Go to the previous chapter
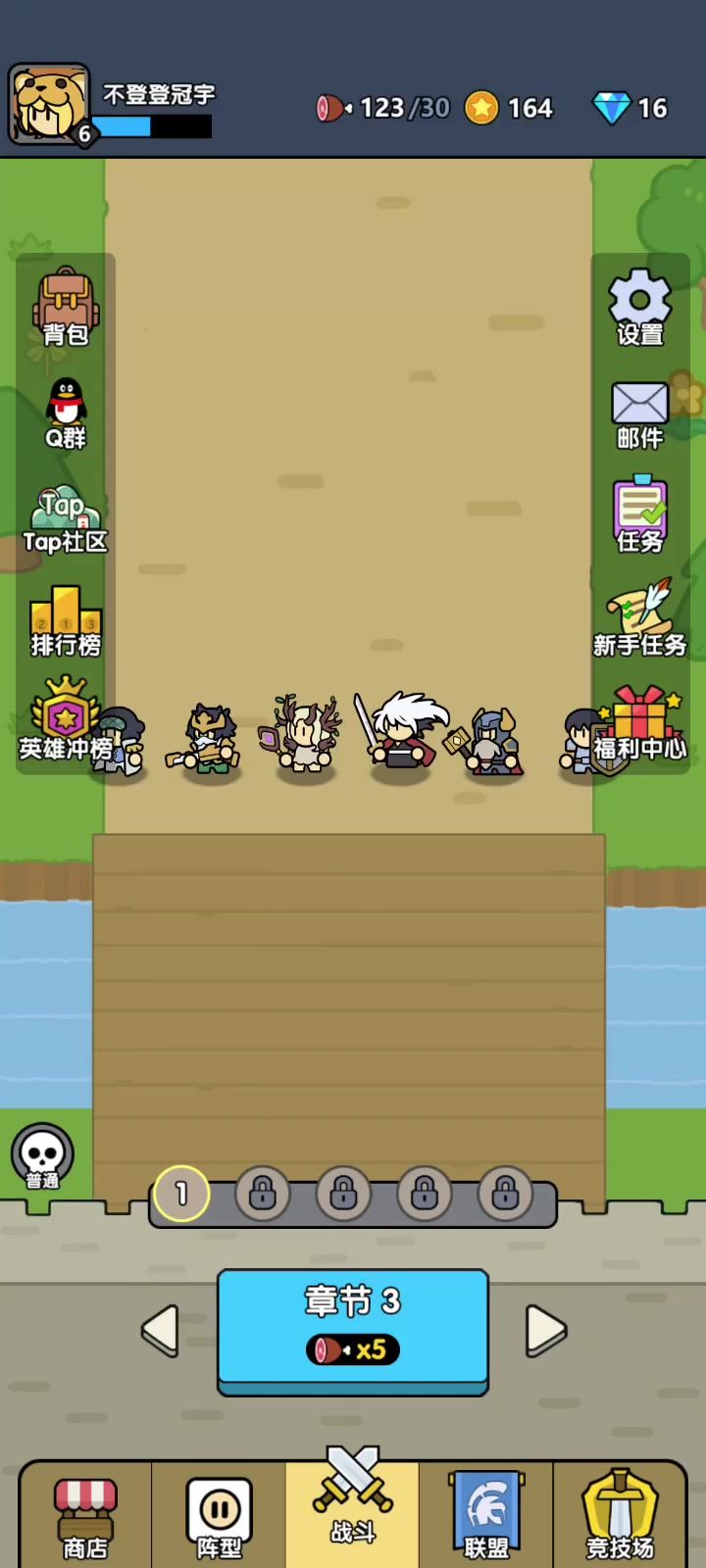 (160, 1330)
